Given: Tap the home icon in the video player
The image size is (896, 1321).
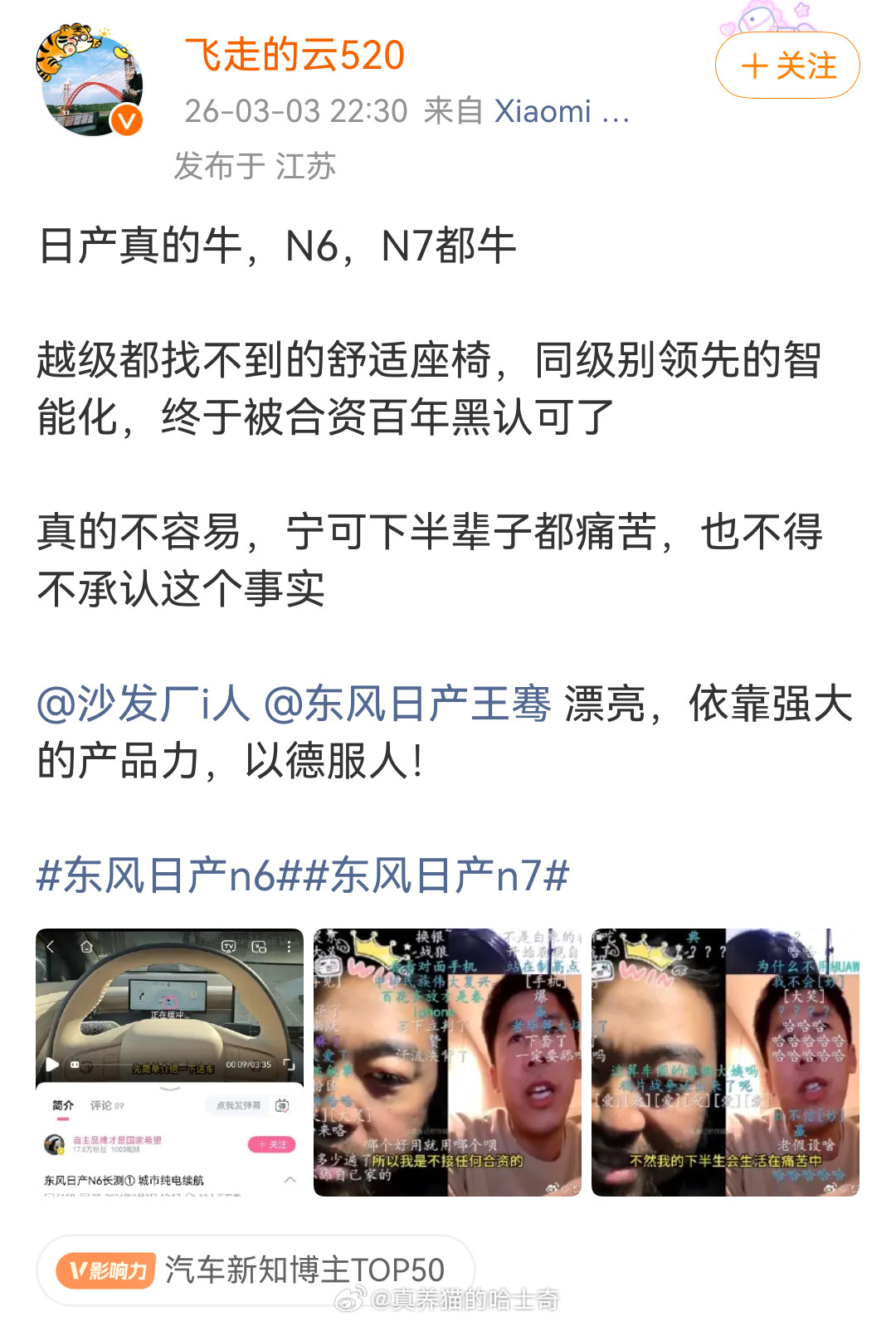Looking at the screenshot, I should coord(85,947).
